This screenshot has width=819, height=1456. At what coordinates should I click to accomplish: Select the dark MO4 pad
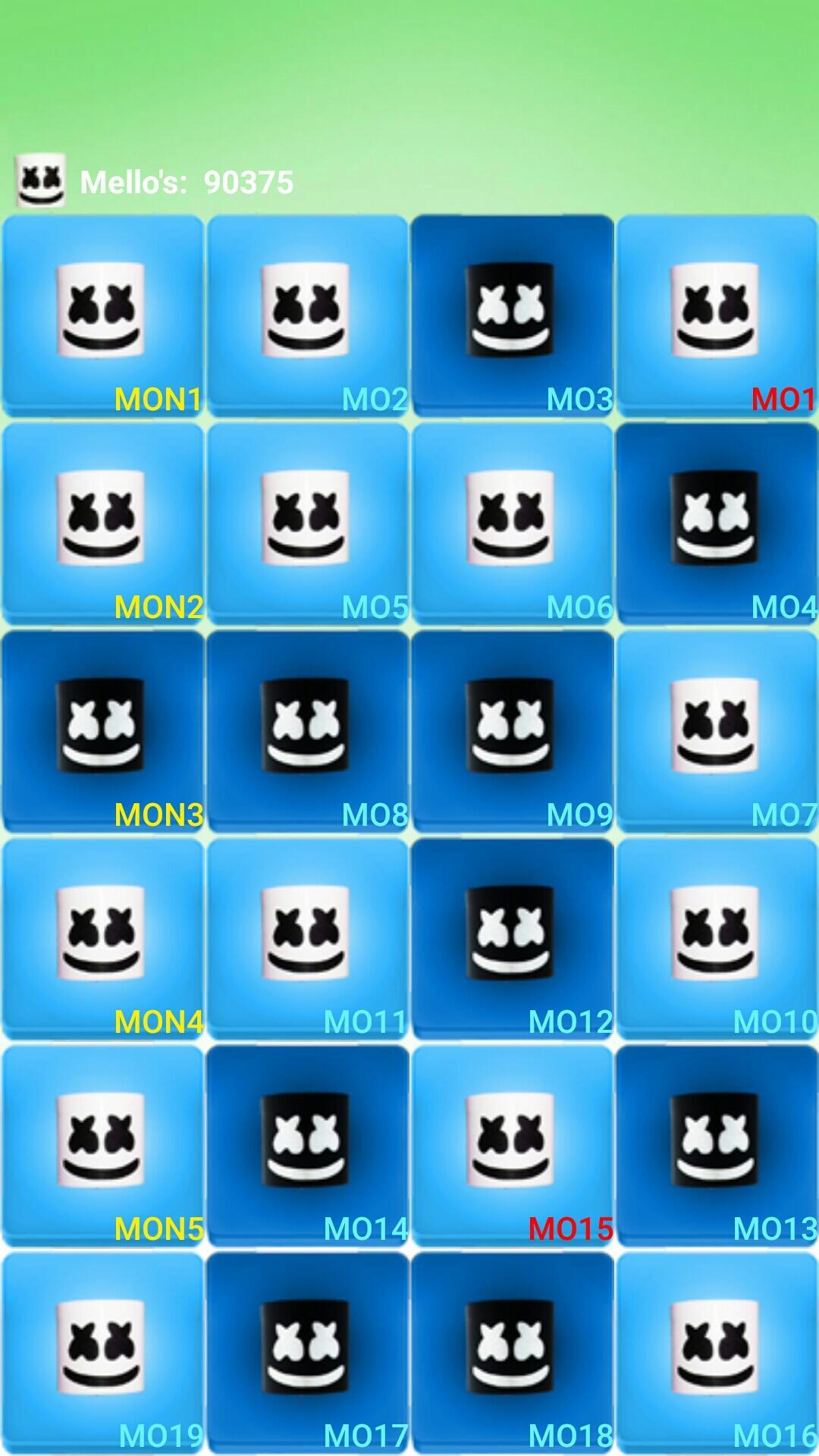(x=717, y=523)
